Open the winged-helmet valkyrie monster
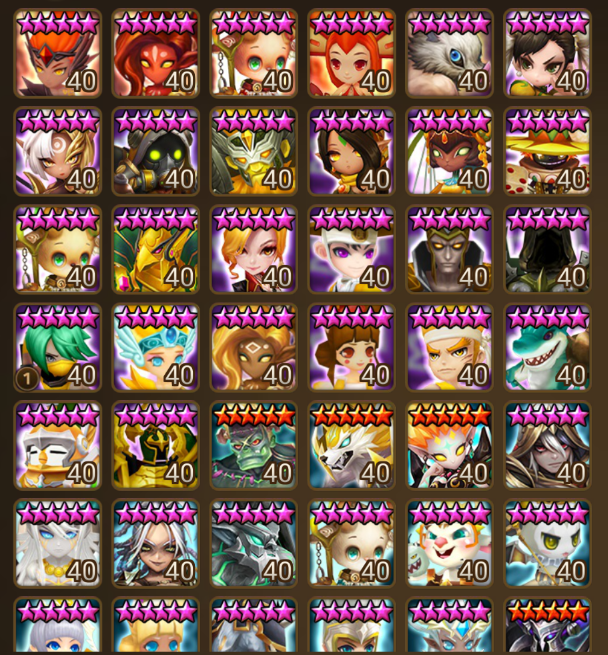This screenshot has height=655, width=608. coord(155,350)
